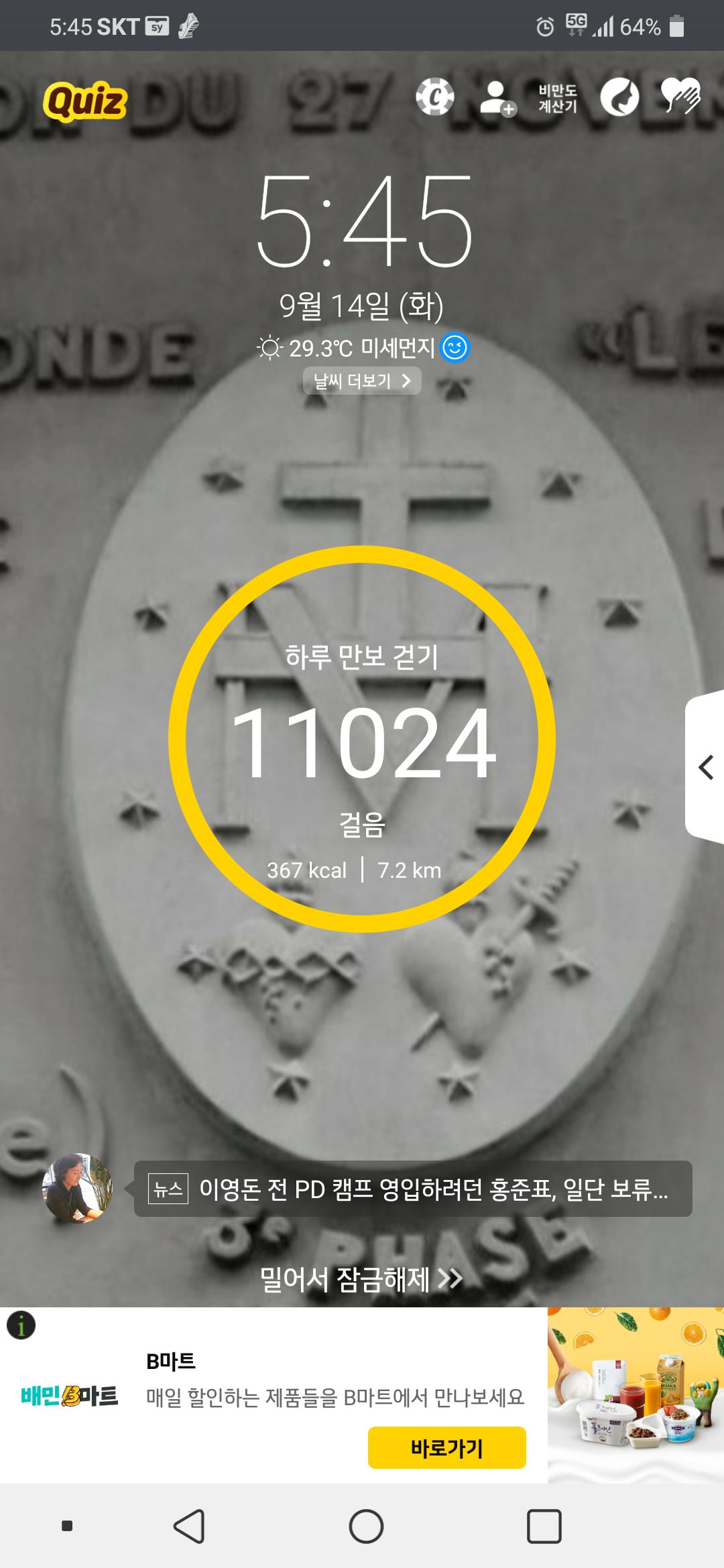Go back with the system back button
This screenshot has height=1568, width=724.
click(189, 1526)
